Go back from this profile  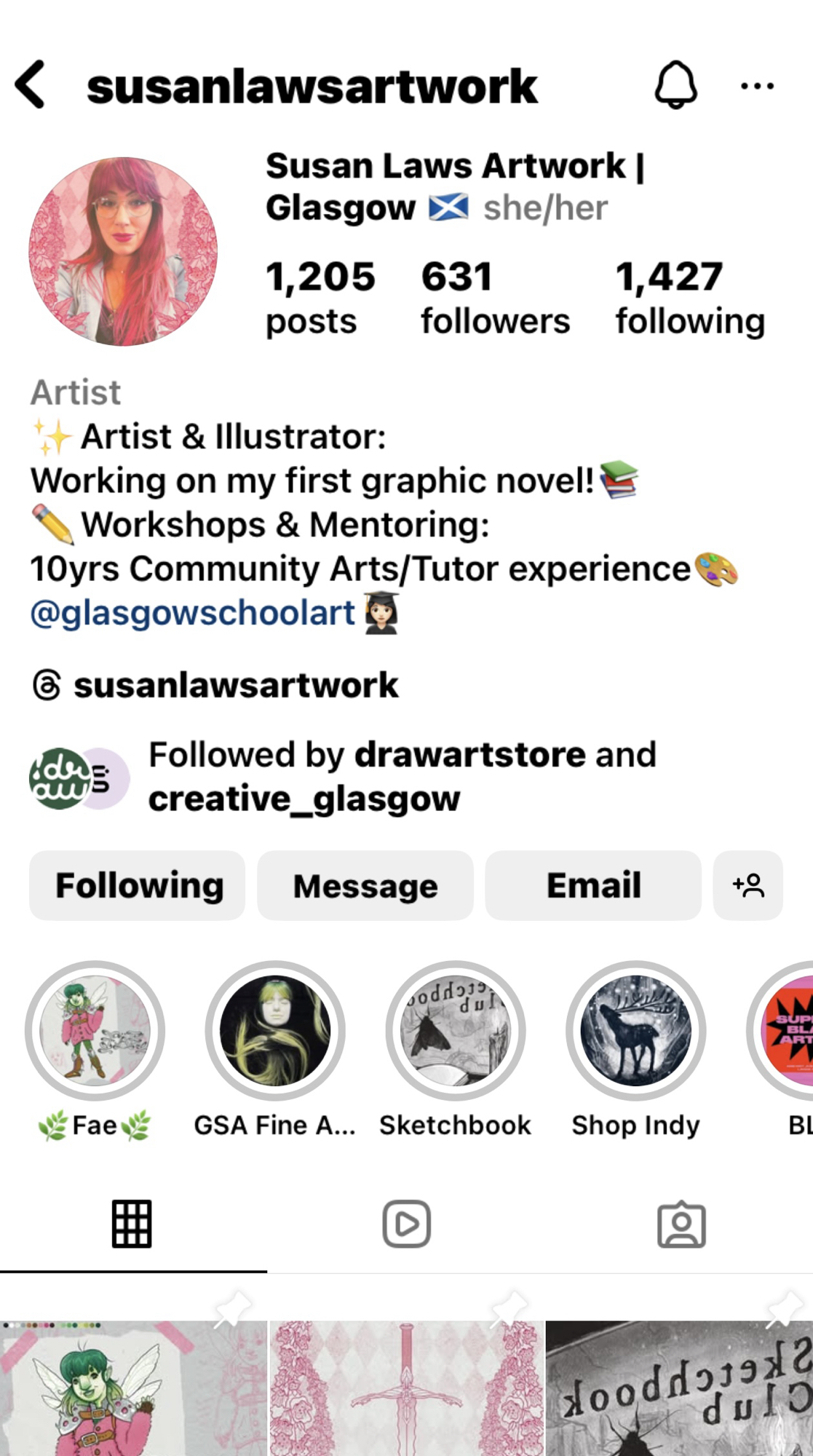(31, 85)
